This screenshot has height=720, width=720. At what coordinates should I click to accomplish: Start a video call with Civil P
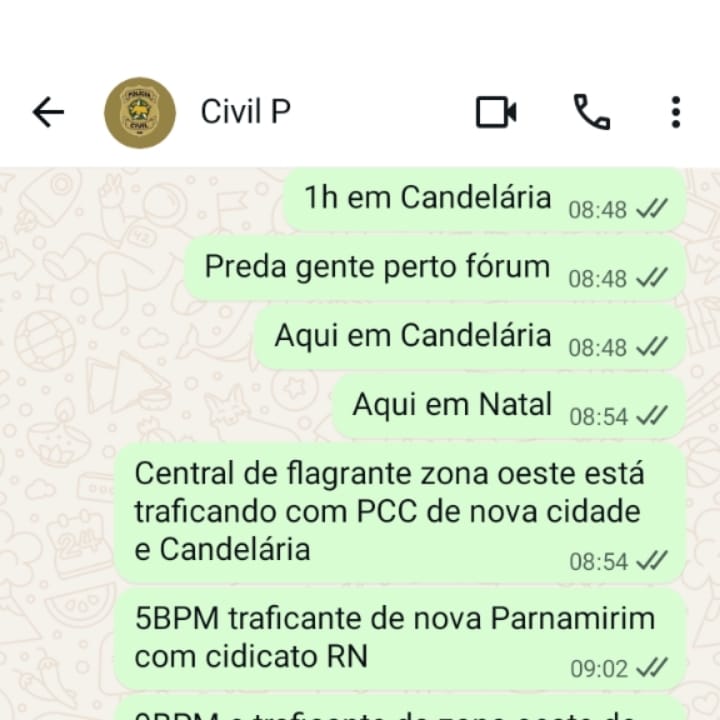(x=496, y=113)
